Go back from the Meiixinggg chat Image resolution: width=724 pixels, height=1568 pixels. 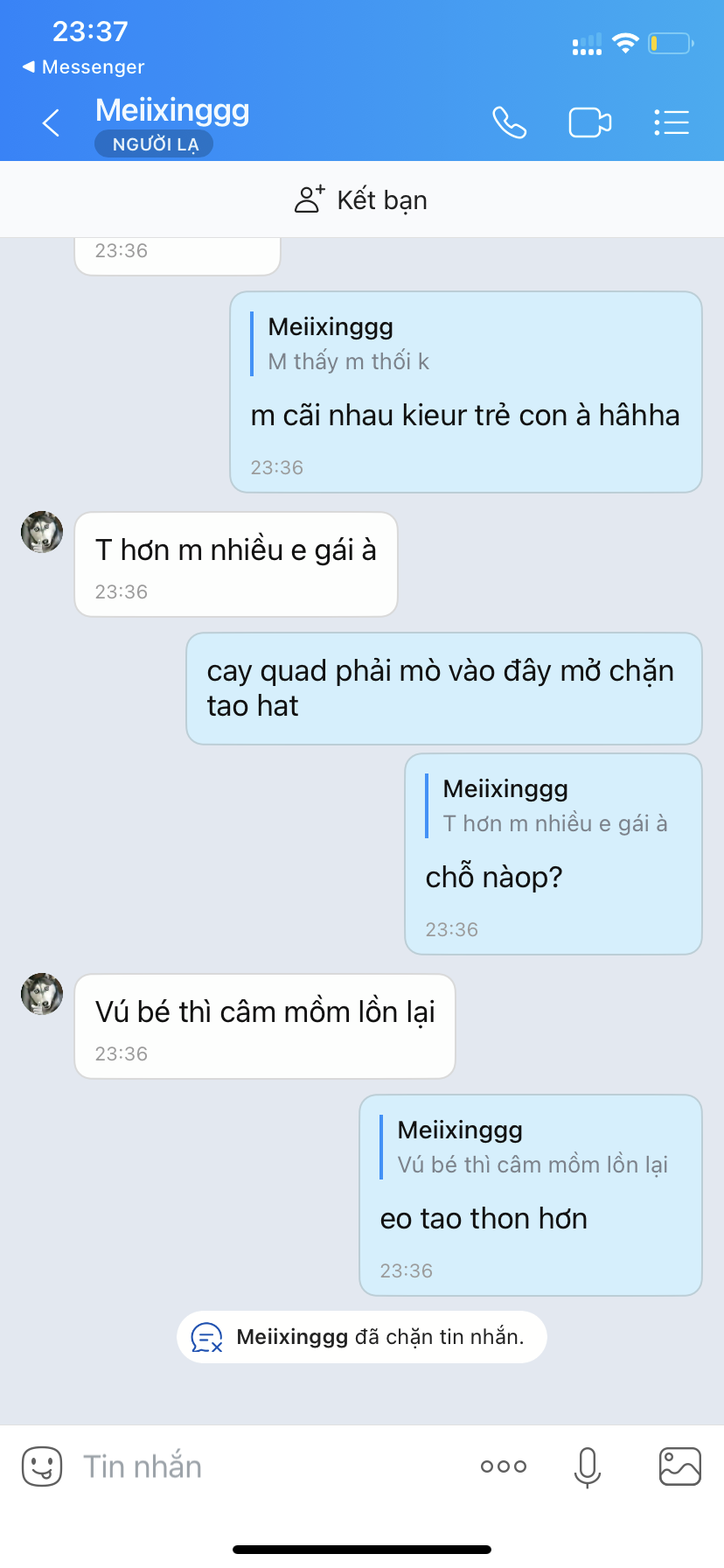(52, 123)
